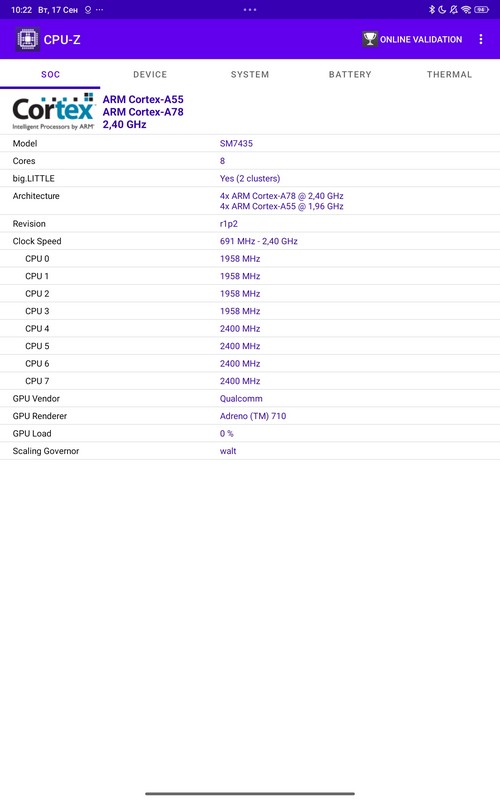Select the SOC tab

tap(51, 74)
